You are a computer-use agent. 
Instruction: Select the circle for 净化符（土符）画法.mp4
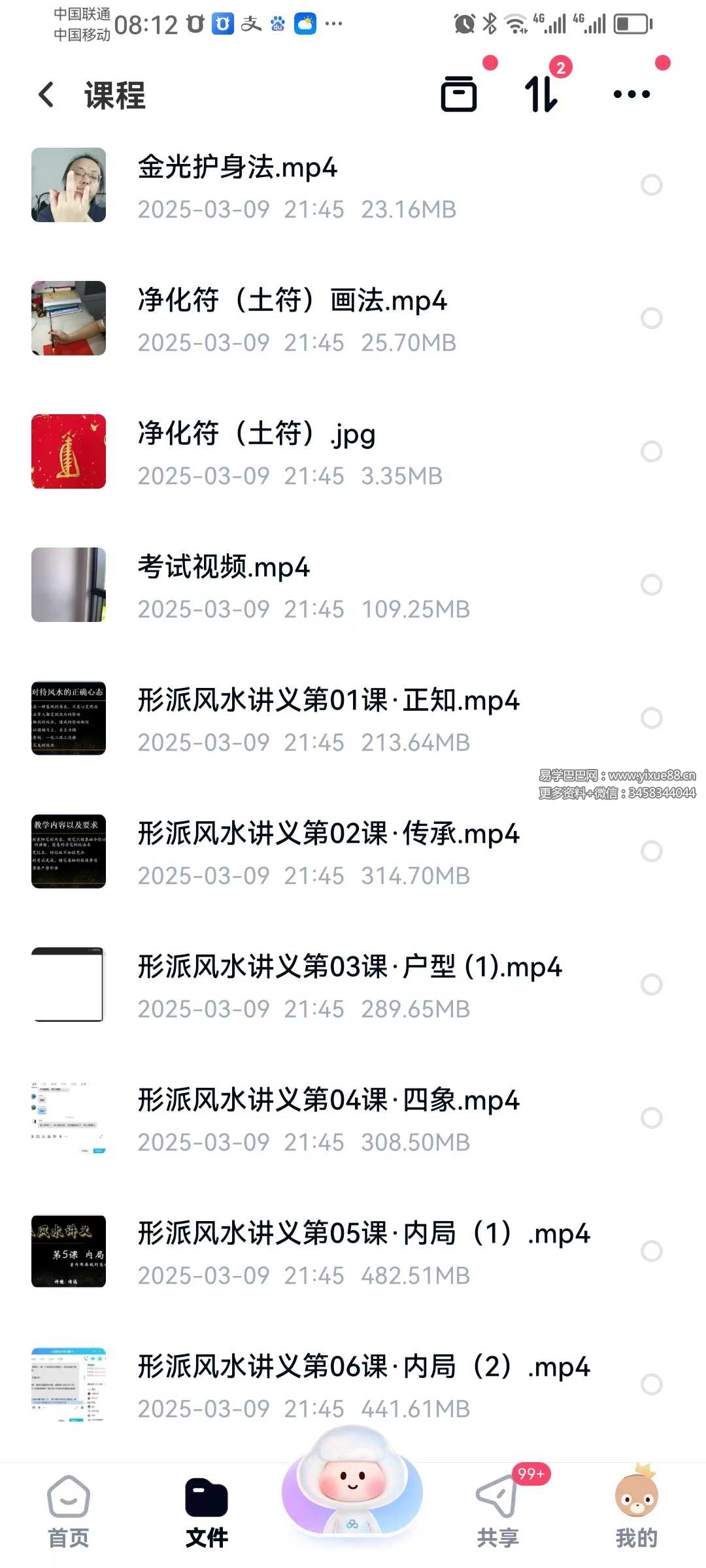pyautogui.click(x=651, y=318)
